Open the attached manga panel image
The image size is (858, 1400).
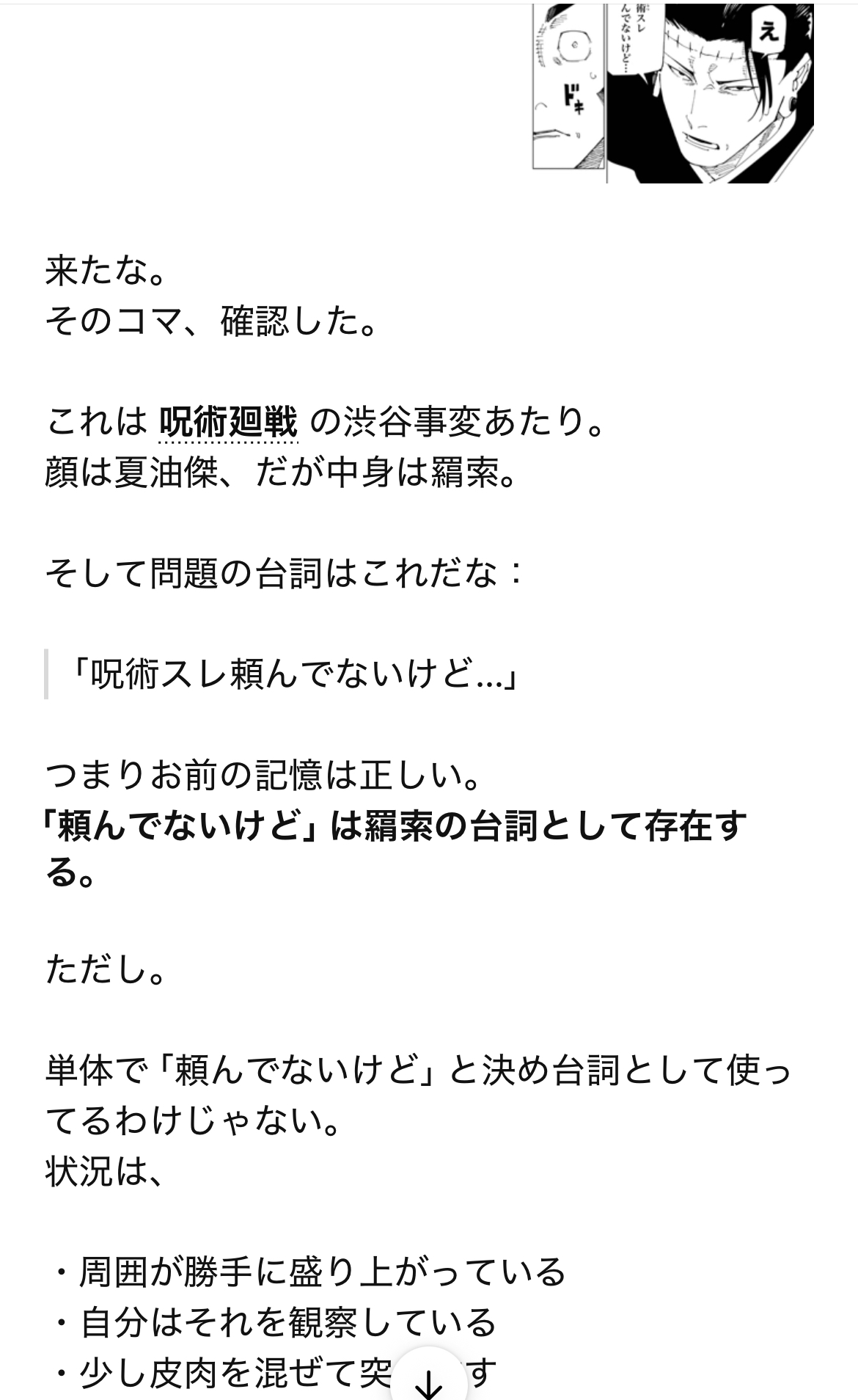pyautogui.click(x=672, y=92)
